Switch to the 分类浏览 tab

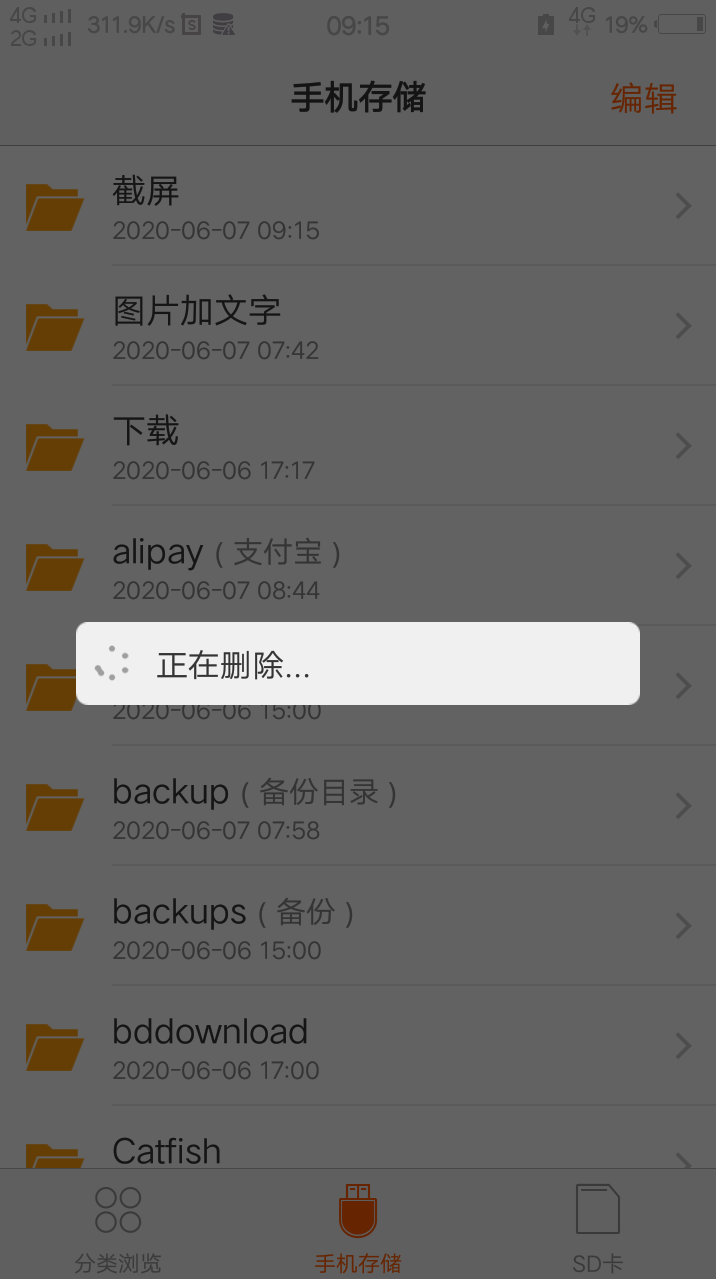click(118, 1225)
